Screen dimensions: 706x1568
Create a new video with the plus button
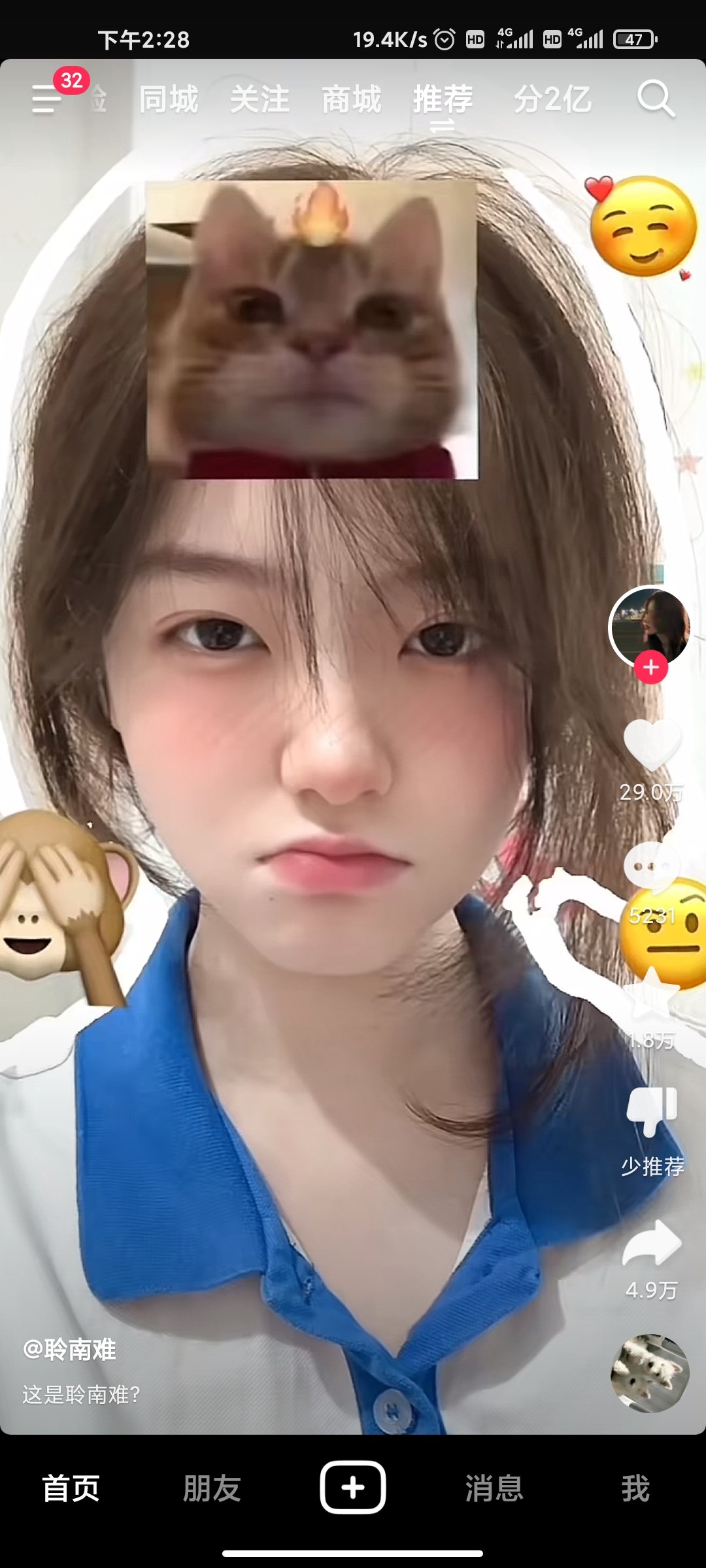click(x=353, y=1487)
